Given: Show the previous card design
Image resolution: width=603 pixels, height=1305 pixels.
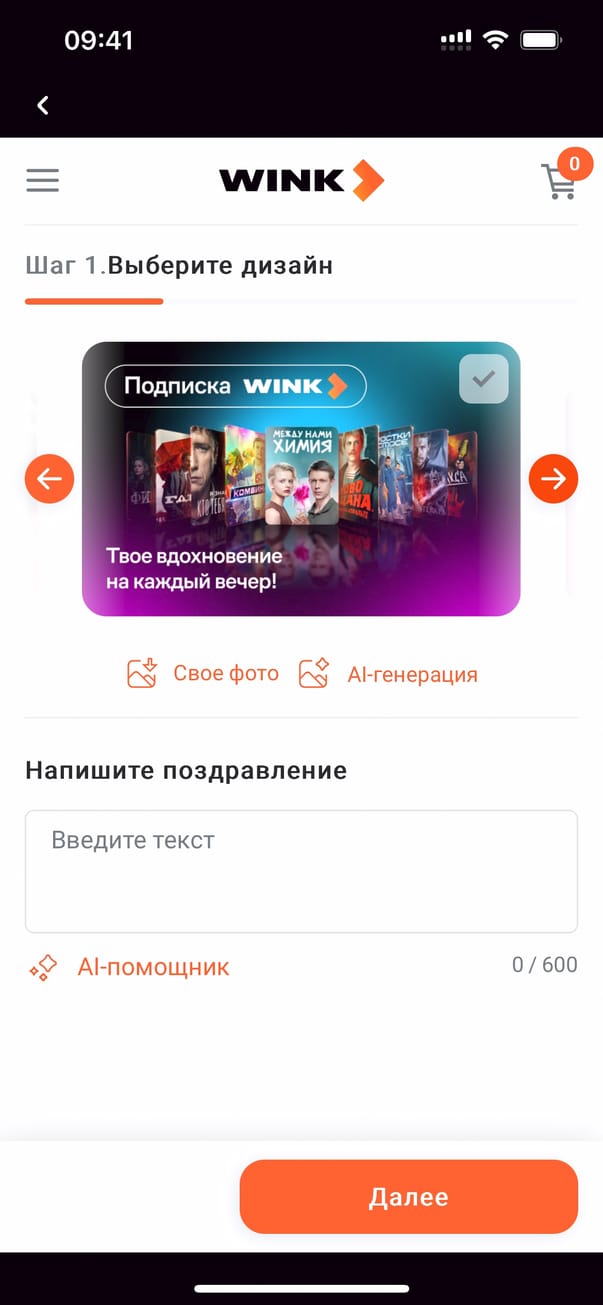Looking at the screenshot, I should click(49, 479).
